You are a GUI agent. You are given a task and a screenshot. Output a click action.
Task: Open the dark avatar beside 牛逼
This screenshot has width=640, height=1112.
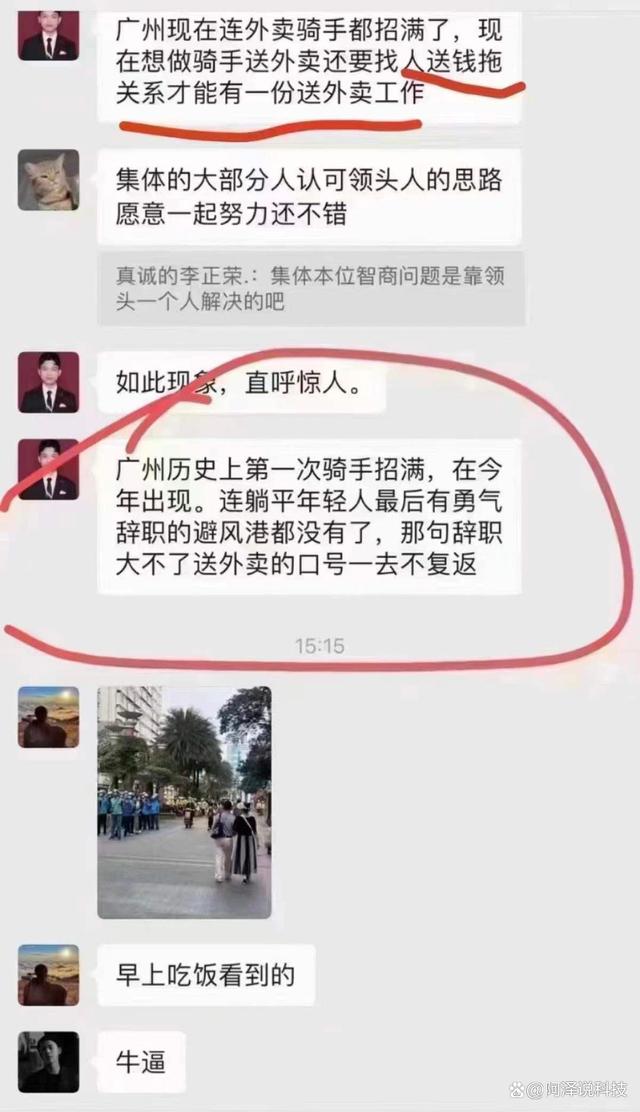48,1062
